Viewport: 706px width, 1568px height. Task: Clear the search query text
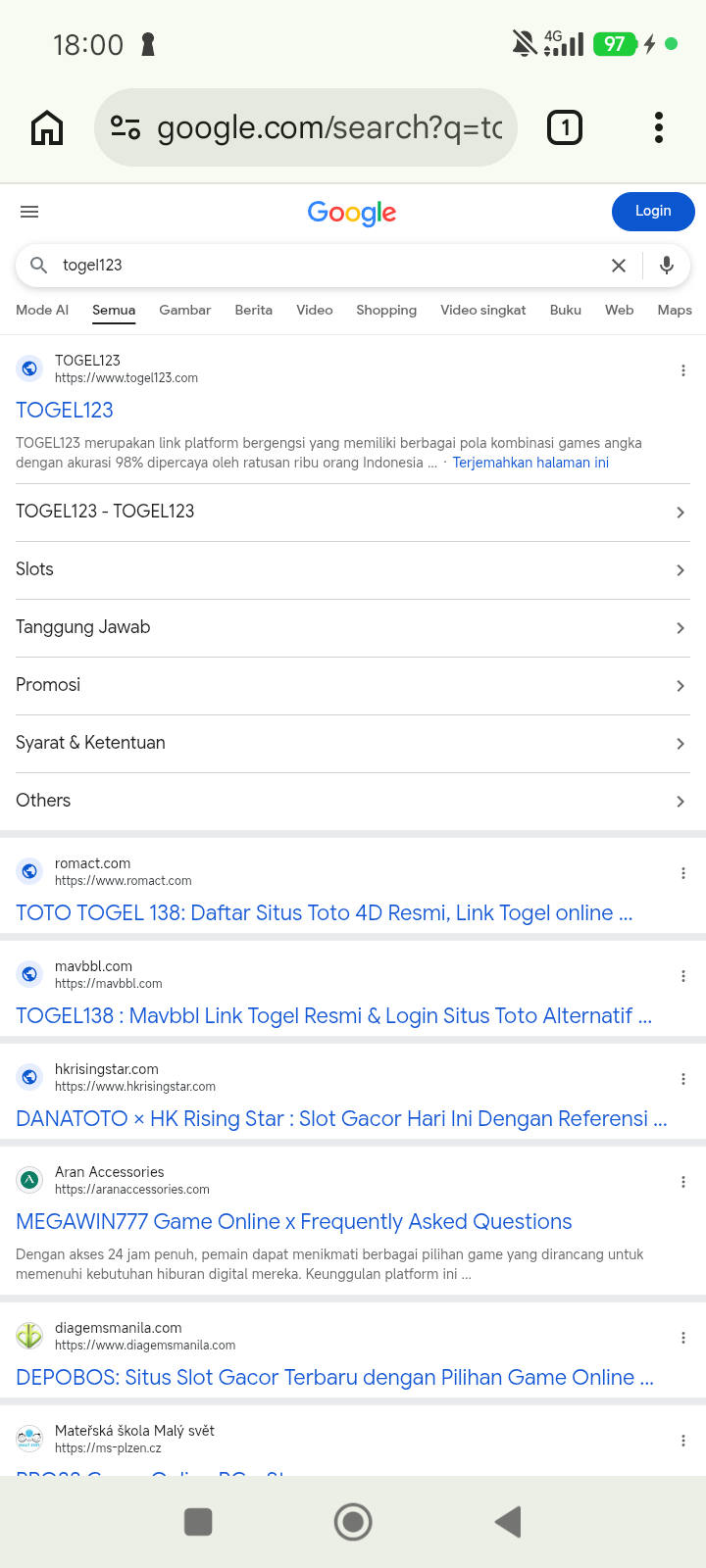[x=619, y=266]
